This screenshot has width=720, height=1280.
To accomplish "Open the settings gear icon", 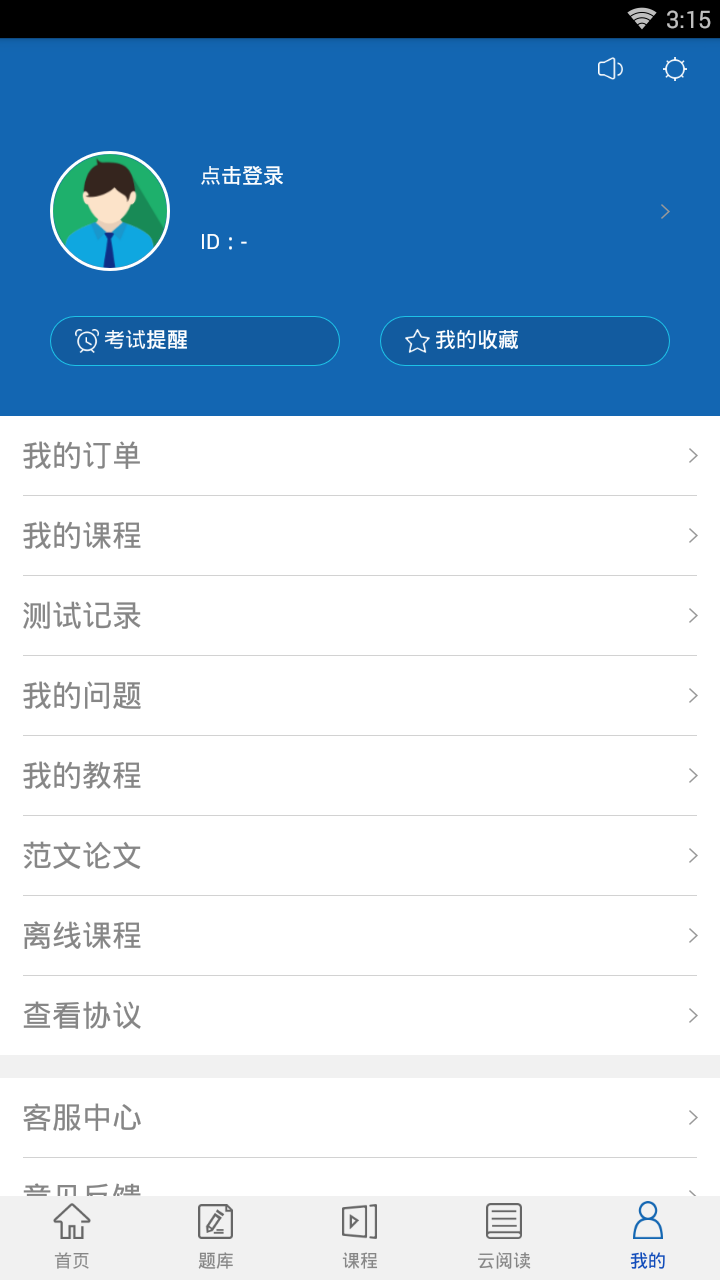I will click(675, 68).
